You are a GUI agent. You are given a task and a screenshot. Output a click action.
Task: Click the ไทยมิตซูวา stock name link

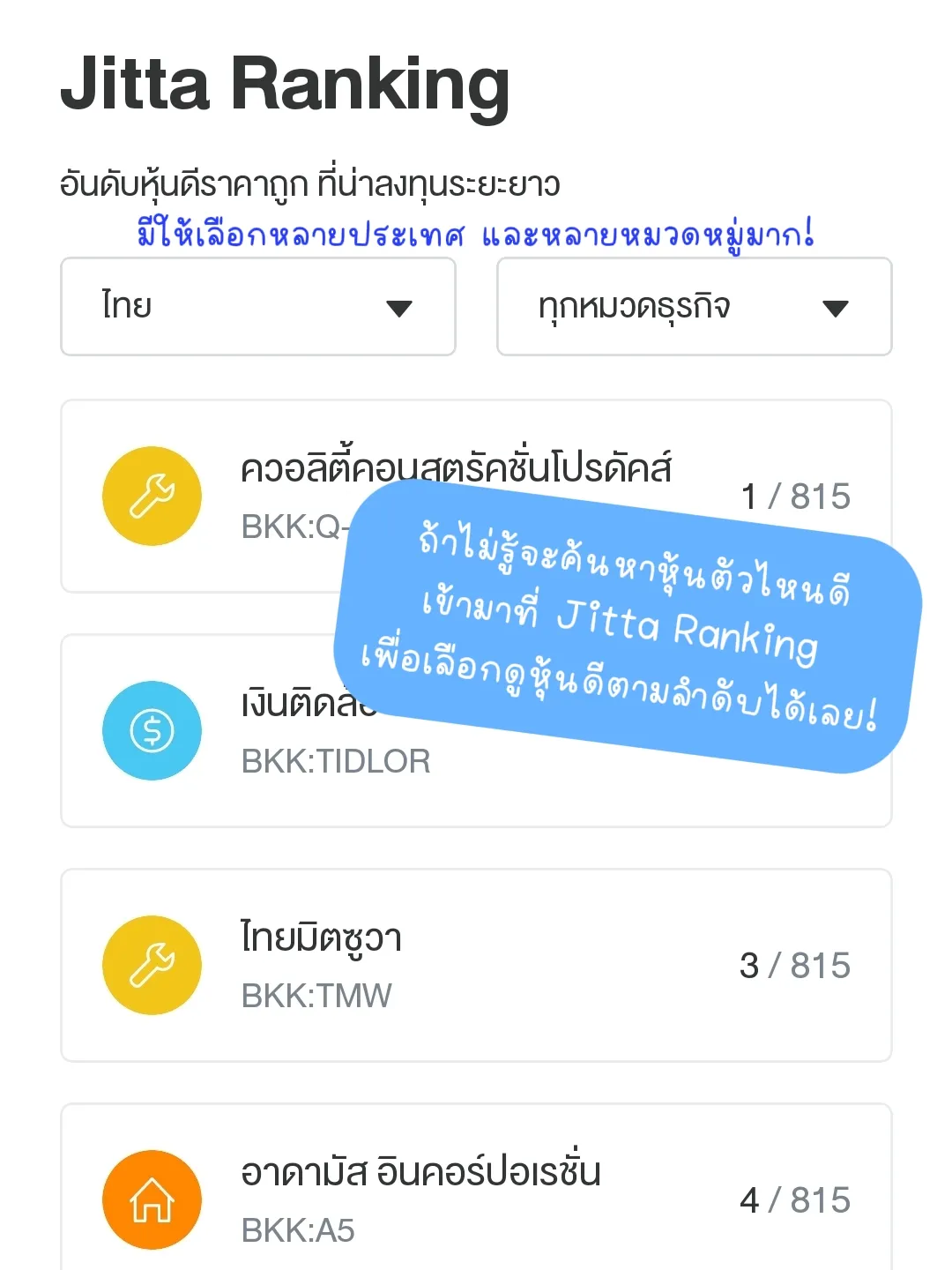tap(322, 938)
